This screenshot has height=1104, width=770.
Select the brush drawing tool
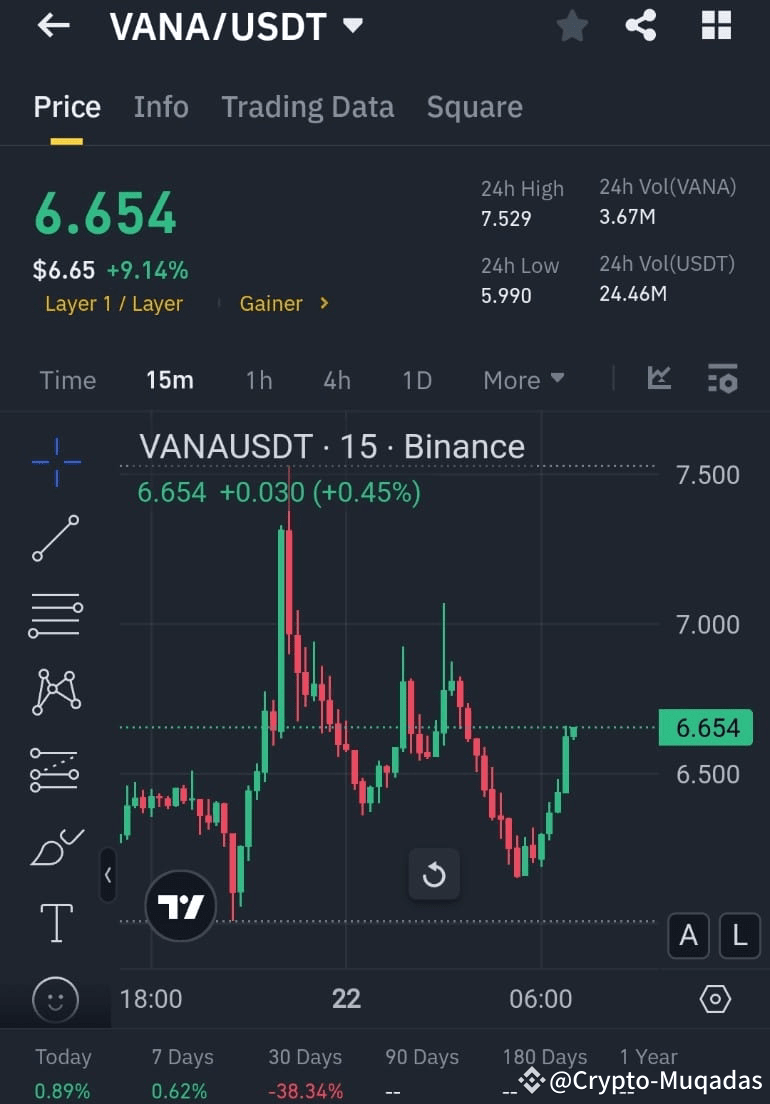pyautogui.click(x=56, y=845)
